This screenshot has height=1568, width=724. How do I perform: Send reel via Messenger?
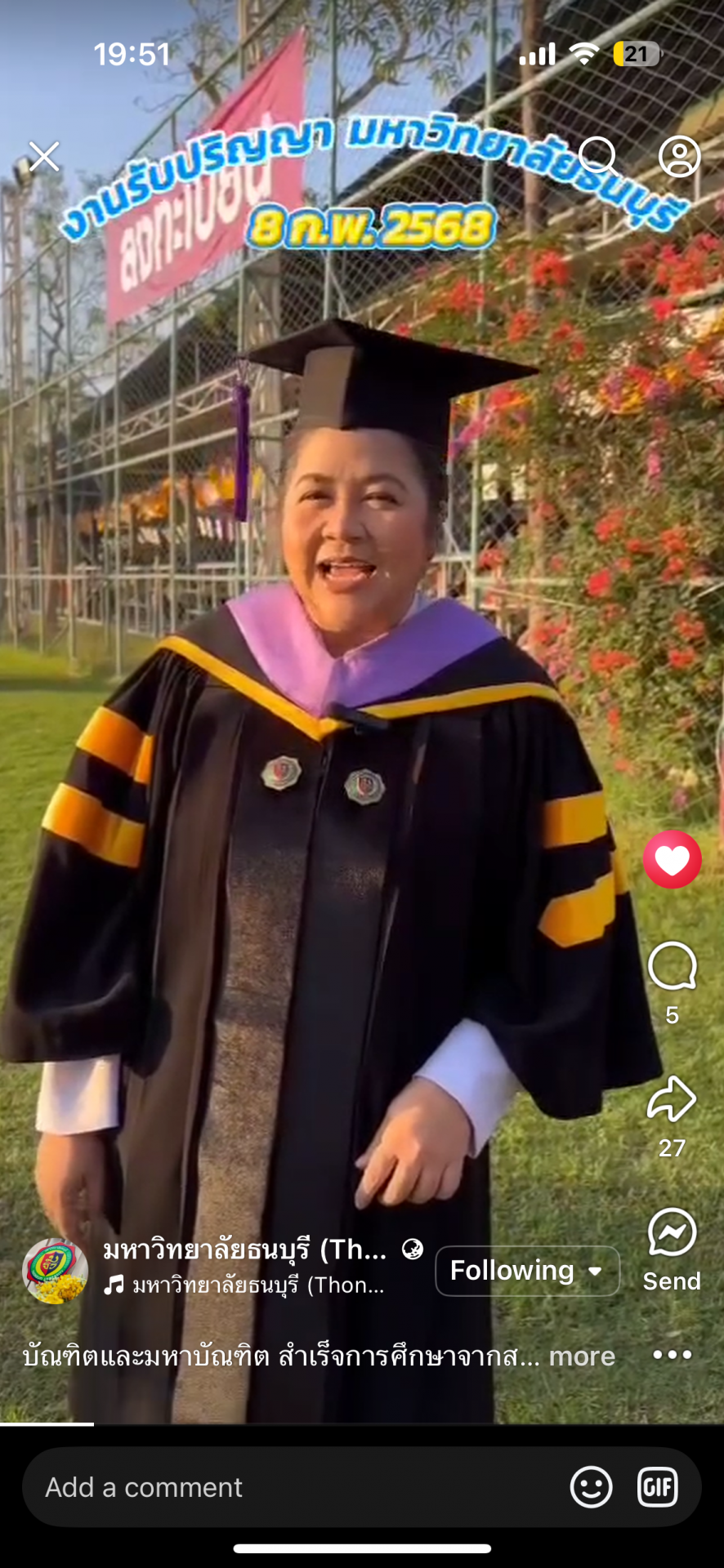pyautogui.click(x=672, y=1233)
